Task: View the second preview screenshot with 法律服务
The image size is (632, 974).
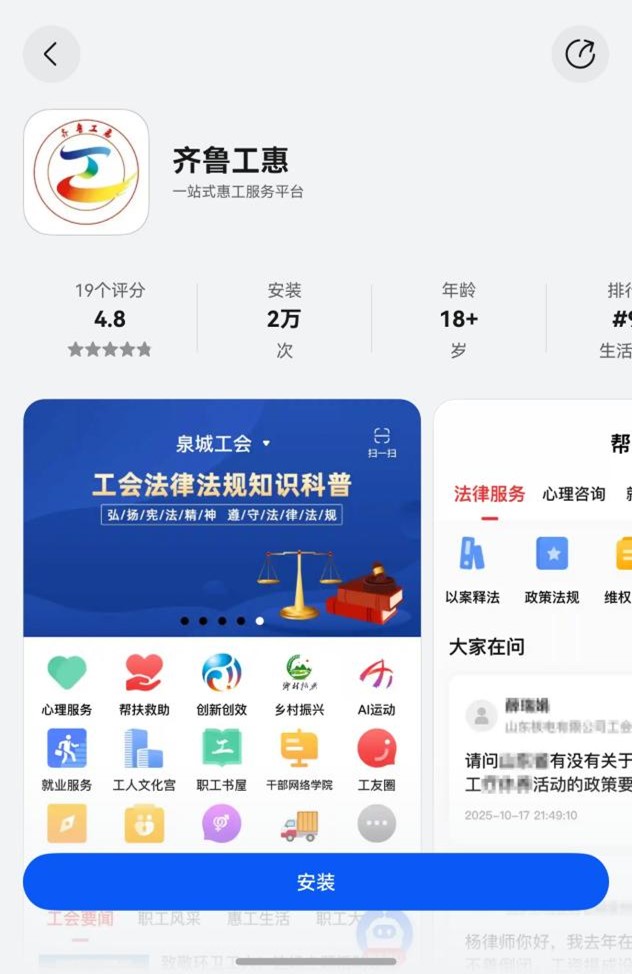Action: tap(535, 620)
